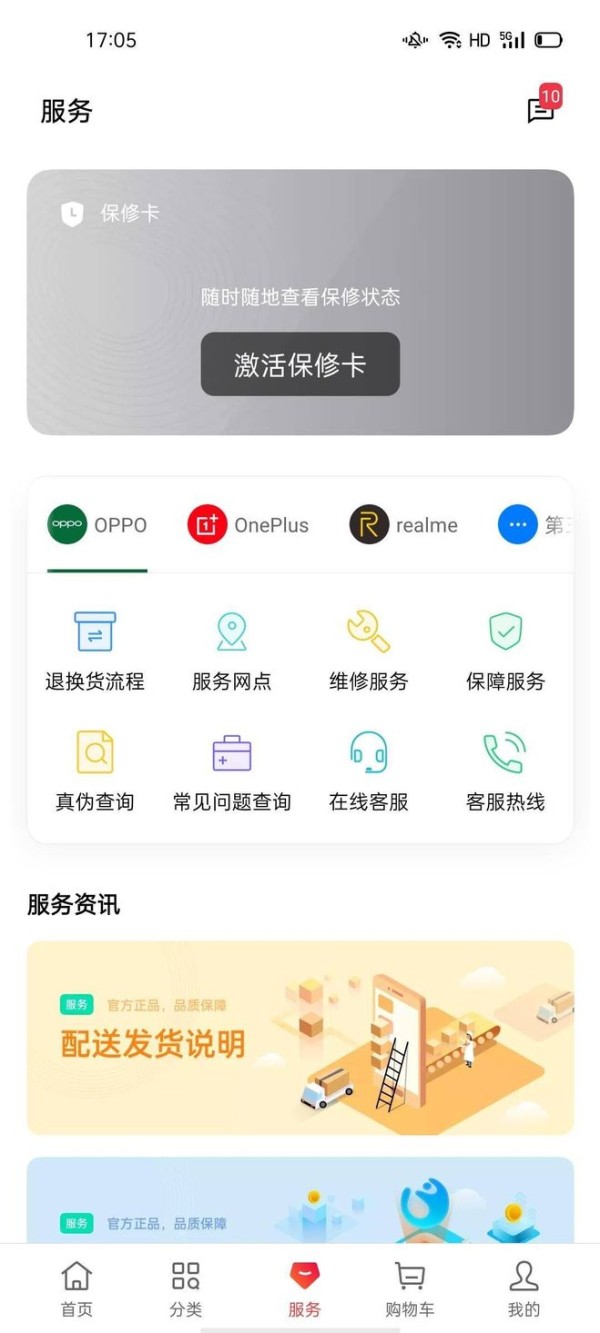Select the OPPO brand tab

pos(97,525)
